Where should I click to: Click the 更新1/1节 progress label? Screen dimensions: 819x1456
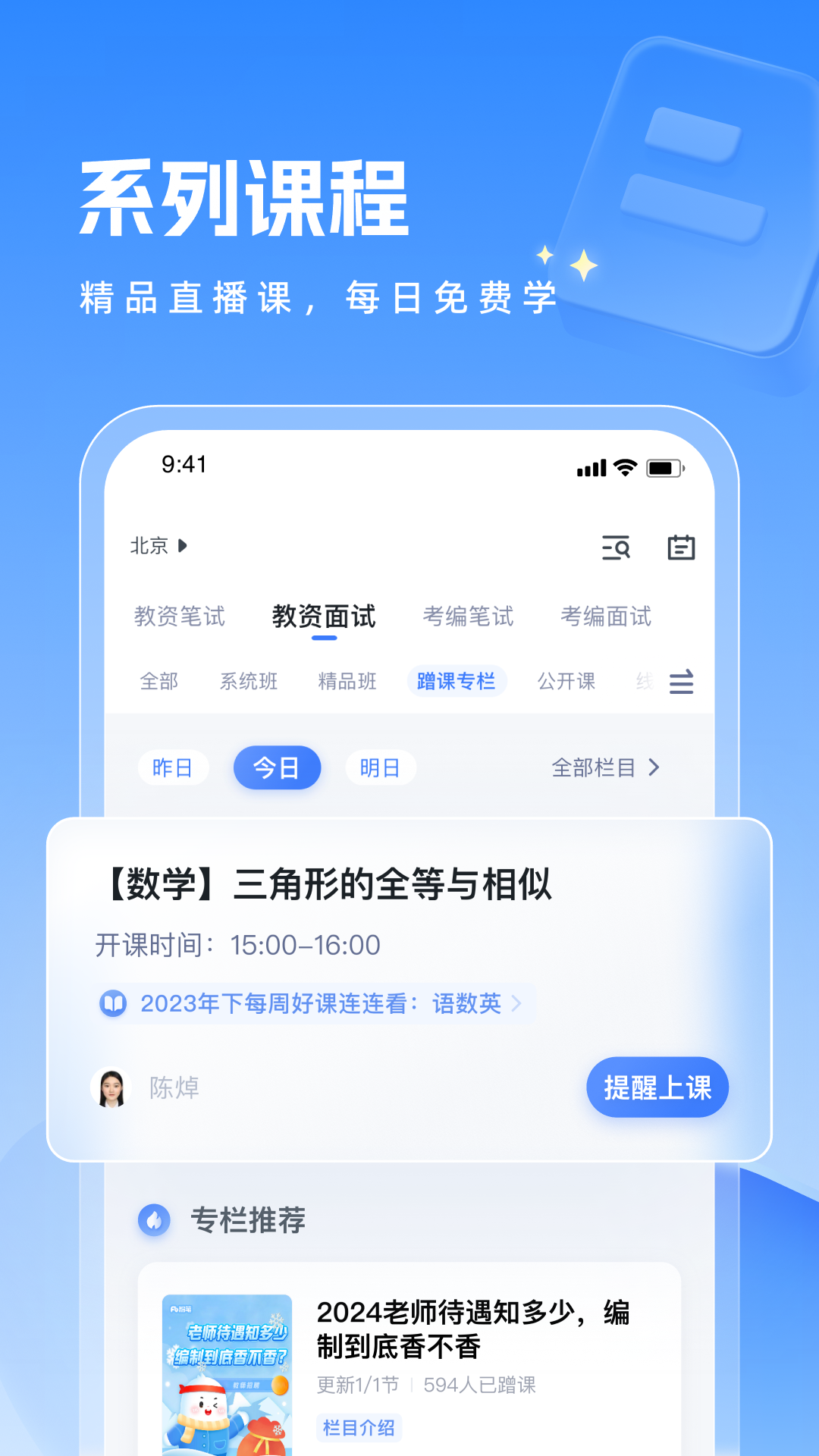pyautogui.click(x=357, y=1385)
